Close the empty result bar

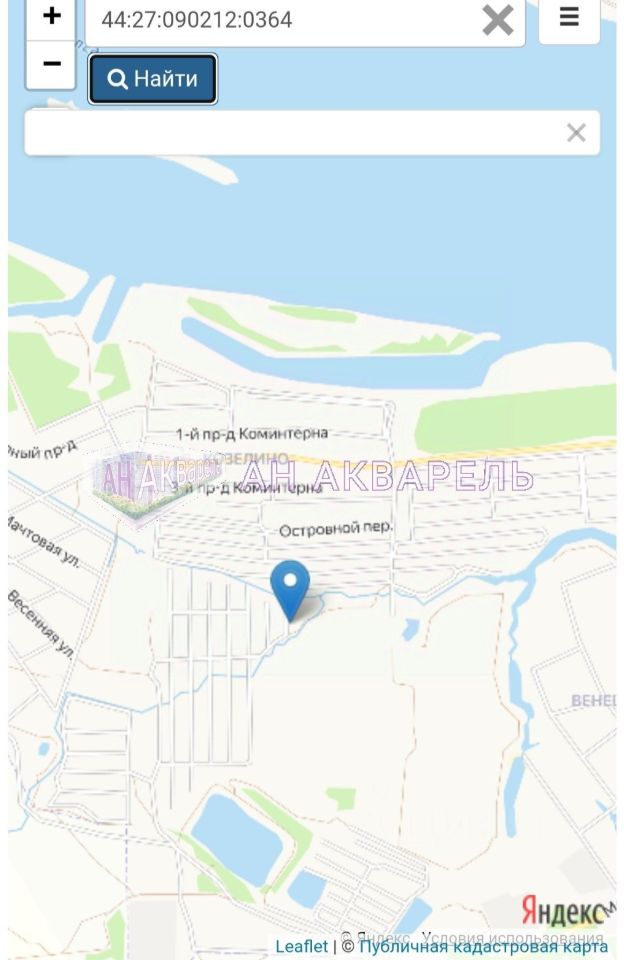point(576,133)
